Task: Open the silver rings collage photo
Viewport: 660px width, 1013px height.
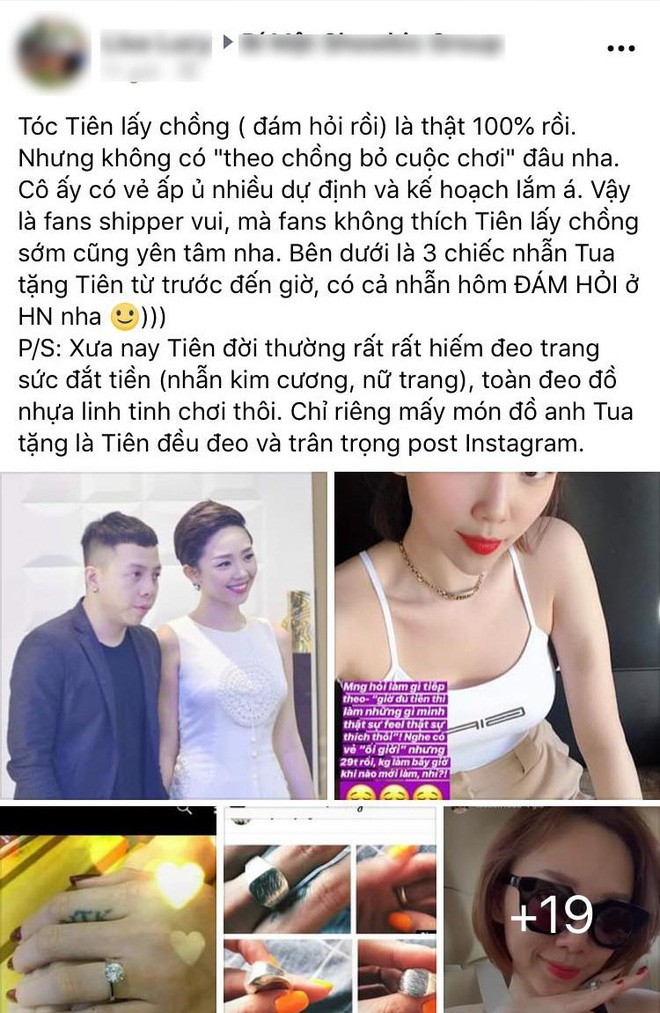Action: point(329,912)
